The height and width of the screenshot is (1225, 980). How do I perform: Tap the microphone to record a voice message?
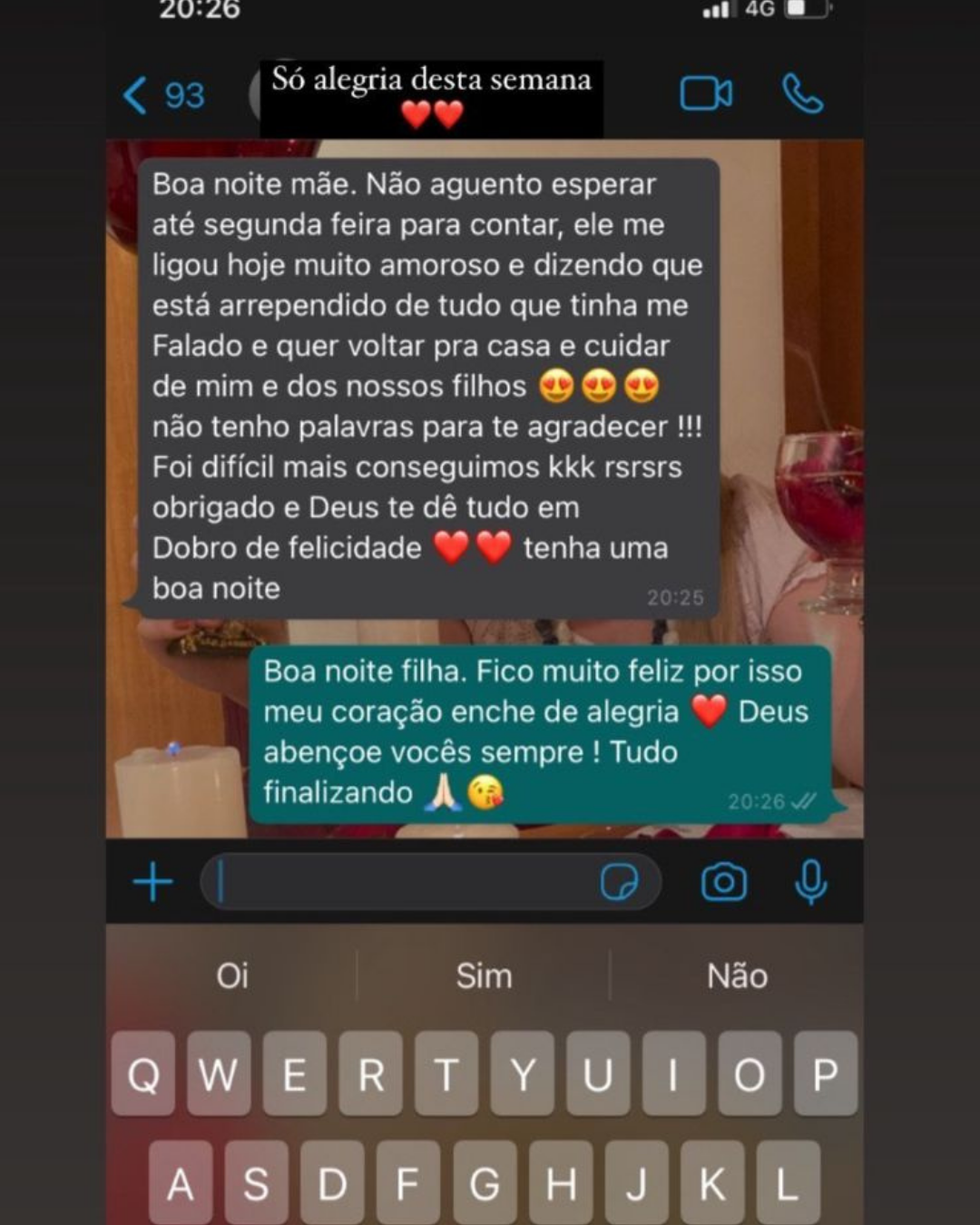tap(808, 880)
